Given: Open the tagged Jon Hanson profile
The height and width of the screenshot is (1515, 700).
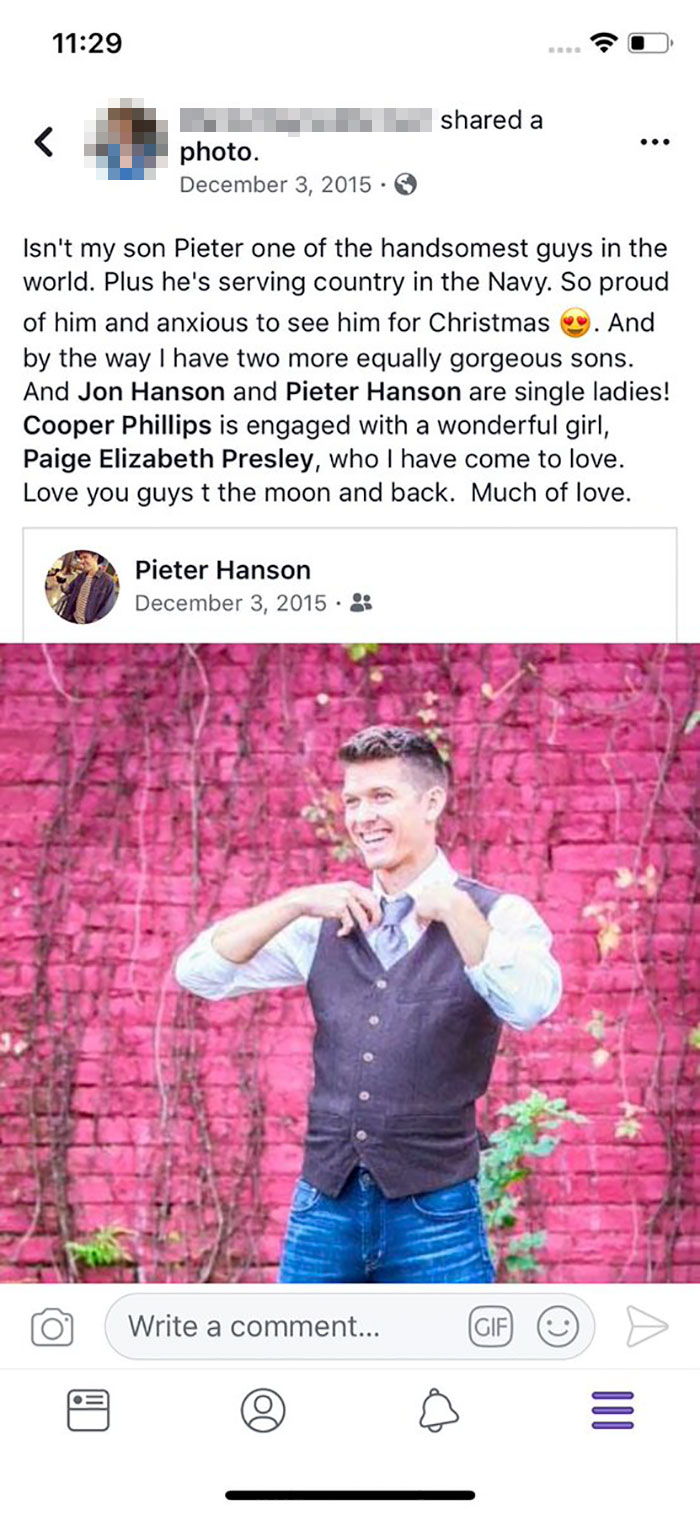Looking at the screenshot, I should tap(151, 391).
